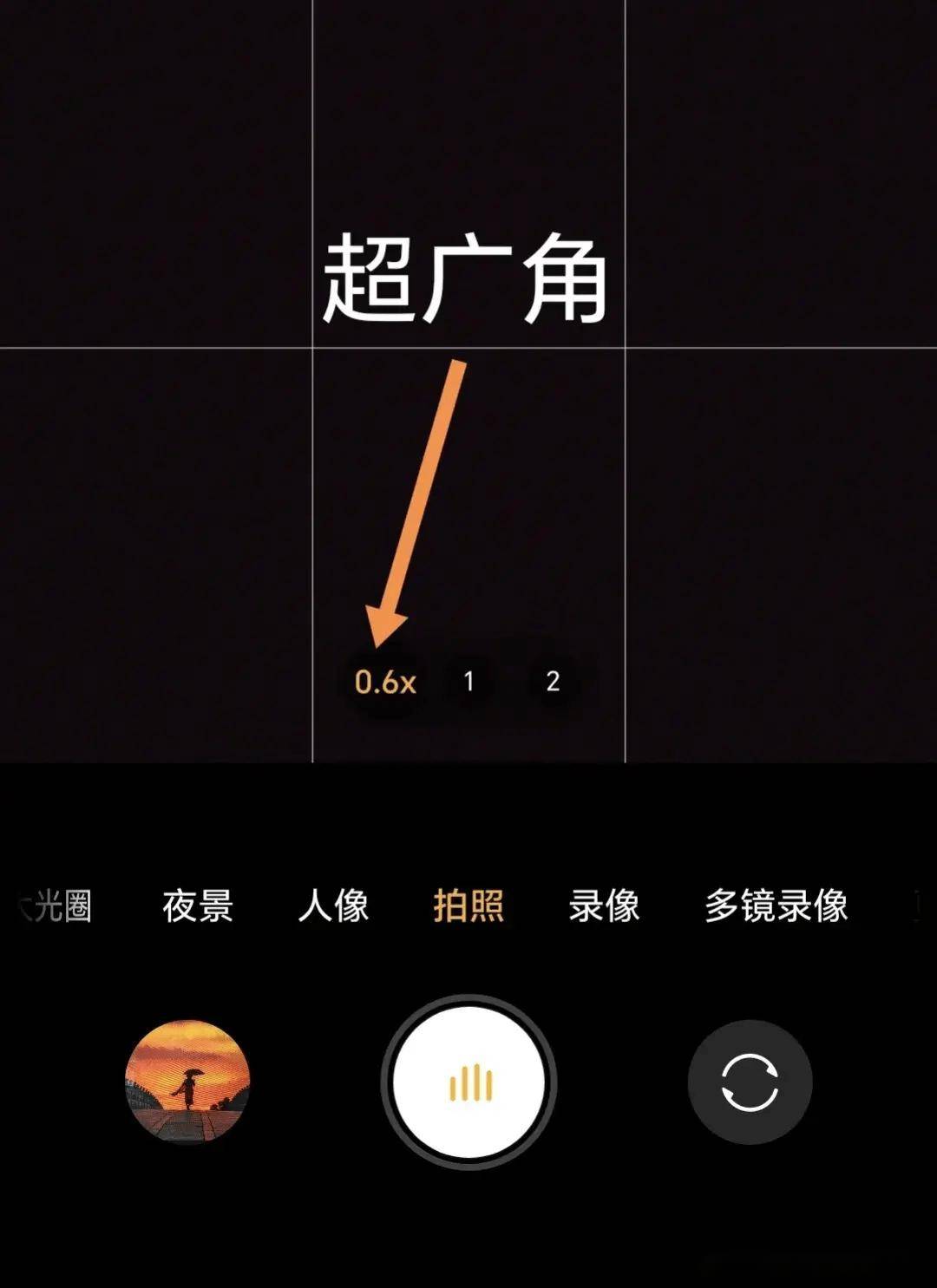Switch to 录像 video mode
The image size is (937, 1288).
coord(604,906)
